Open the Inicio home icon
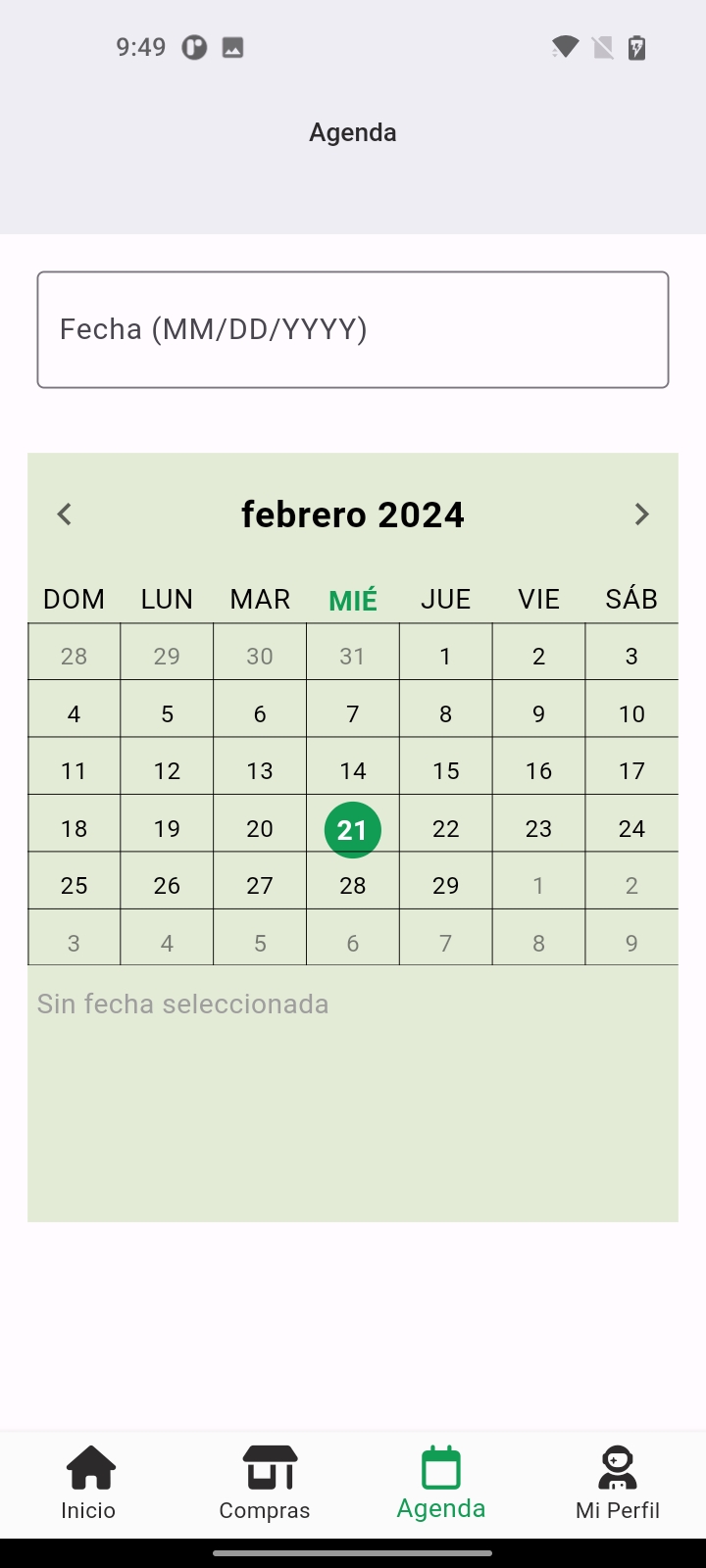Viewport: 706px width, 1568px height. 88,1467
